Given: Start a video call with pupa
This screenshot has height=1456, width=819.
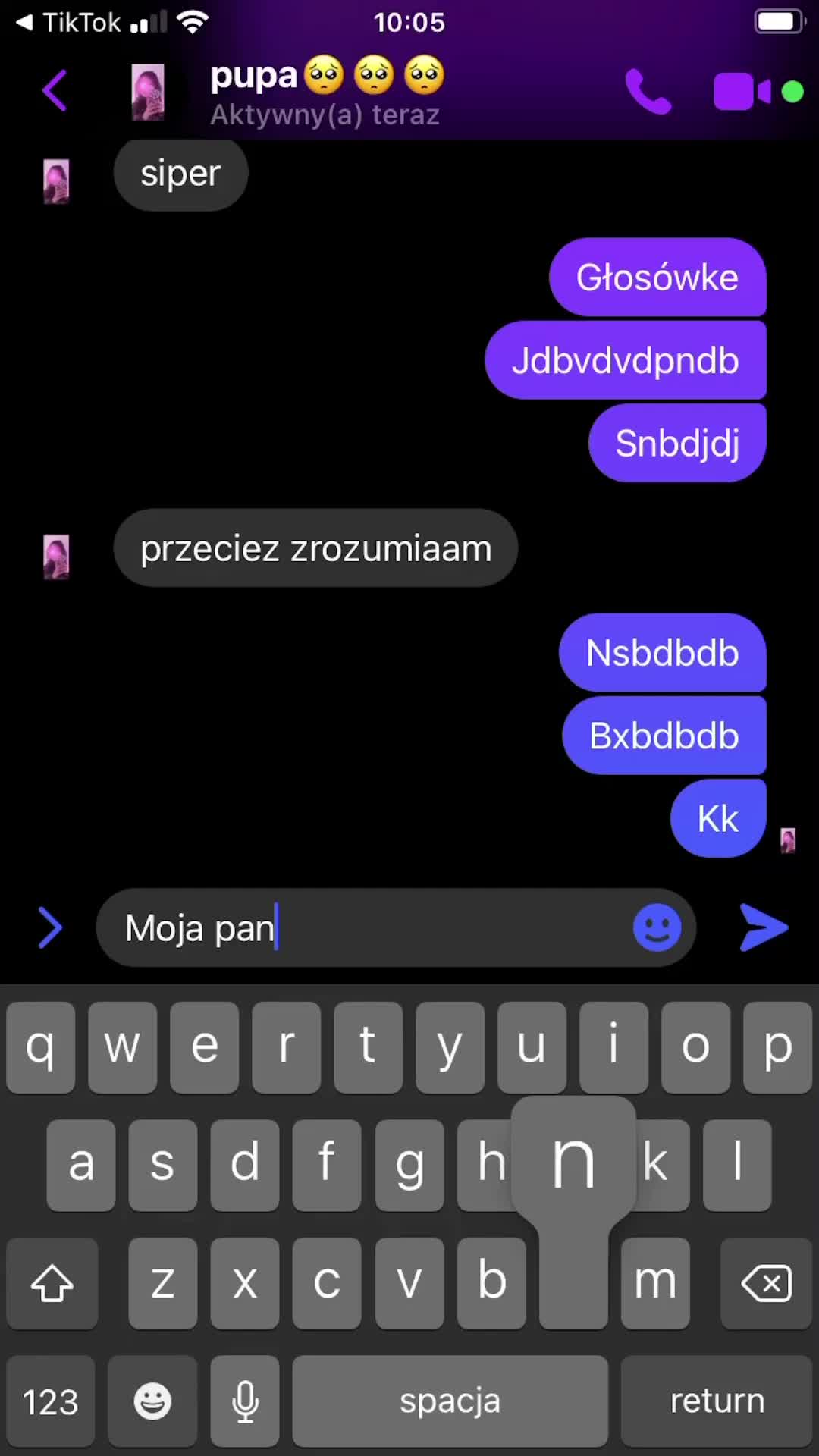Looking at the screenshot, I should point(742,92).
